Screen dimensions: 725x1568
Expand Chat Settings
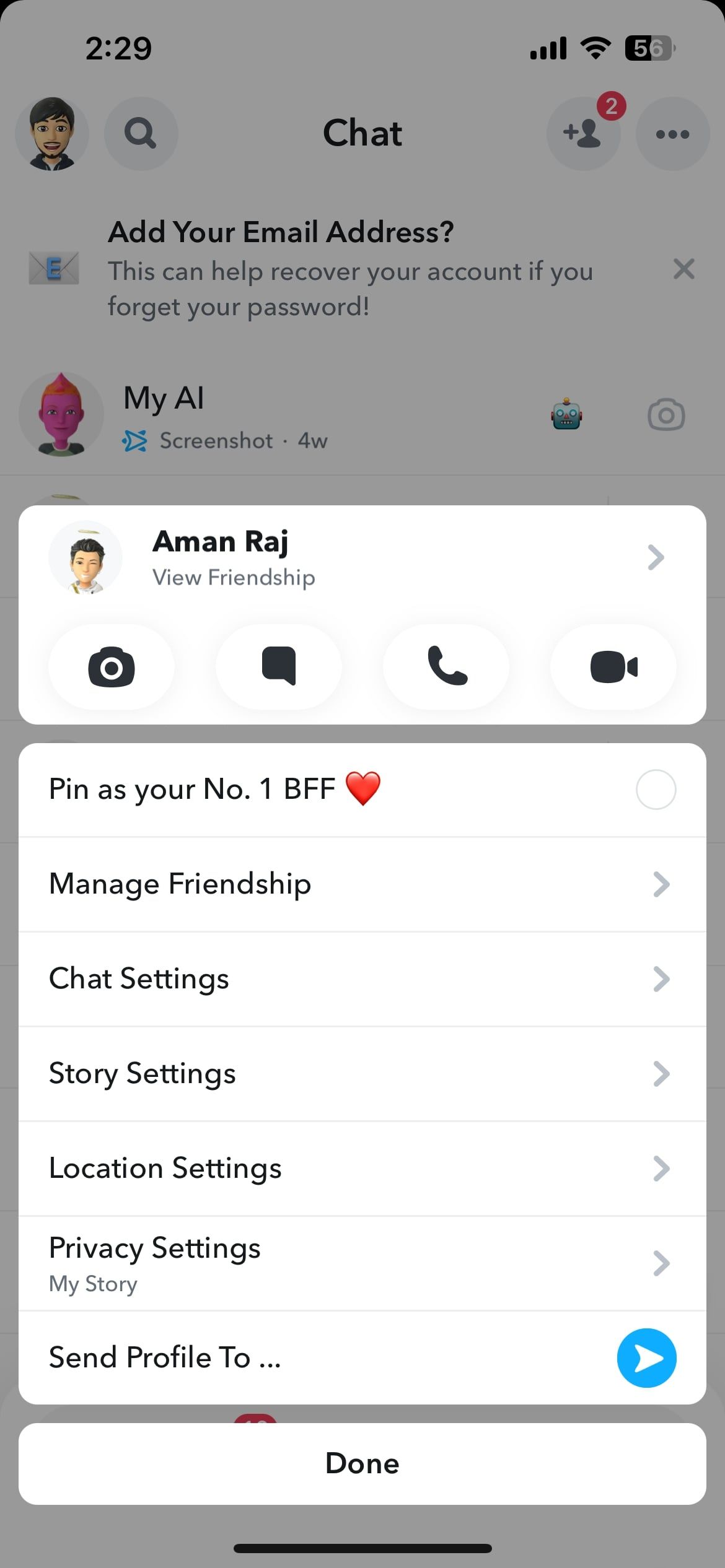[x=362, y=978]
